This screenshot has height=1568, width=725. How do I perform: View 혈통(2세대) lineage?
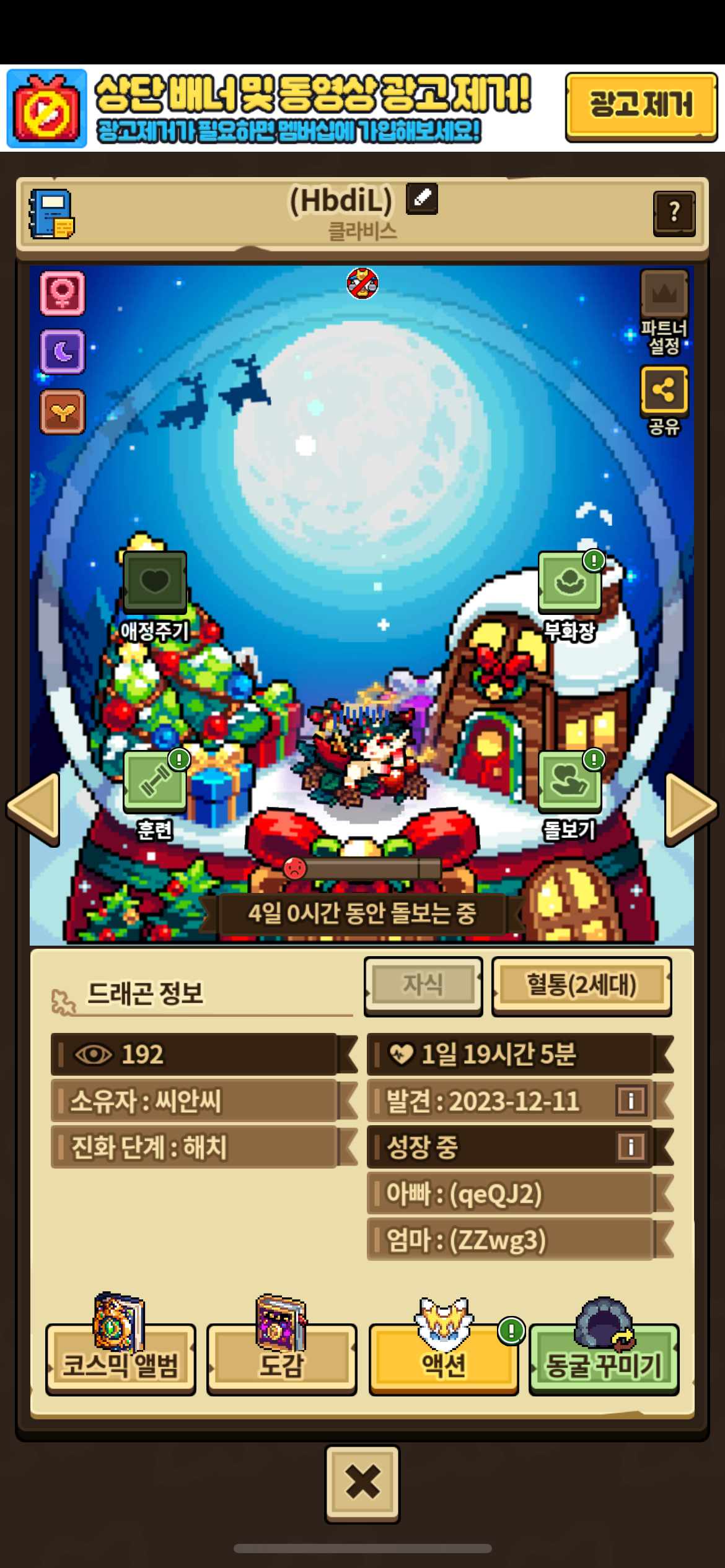581,985
